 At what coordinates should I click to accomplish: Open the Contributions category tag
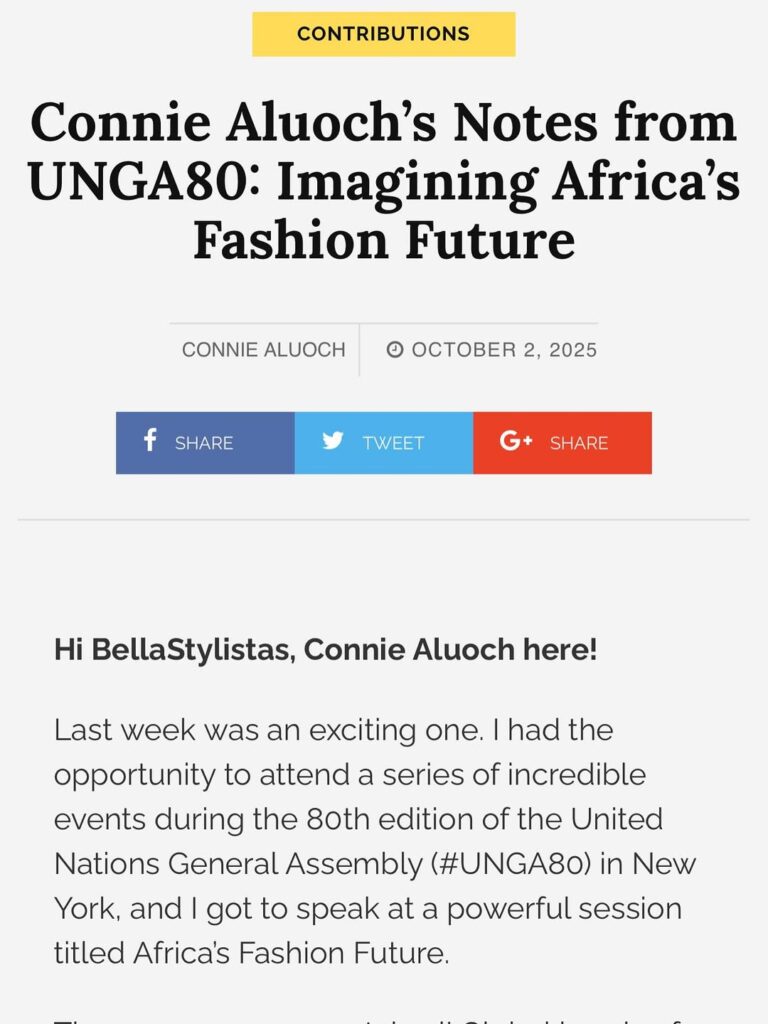pos(383,34)
